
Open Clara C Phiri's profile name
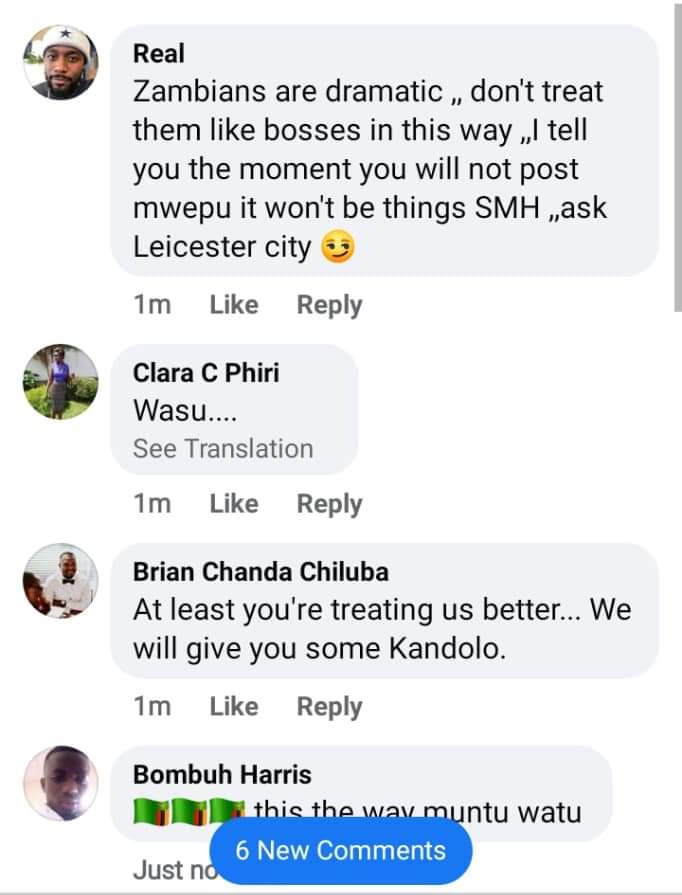(206, 373)
